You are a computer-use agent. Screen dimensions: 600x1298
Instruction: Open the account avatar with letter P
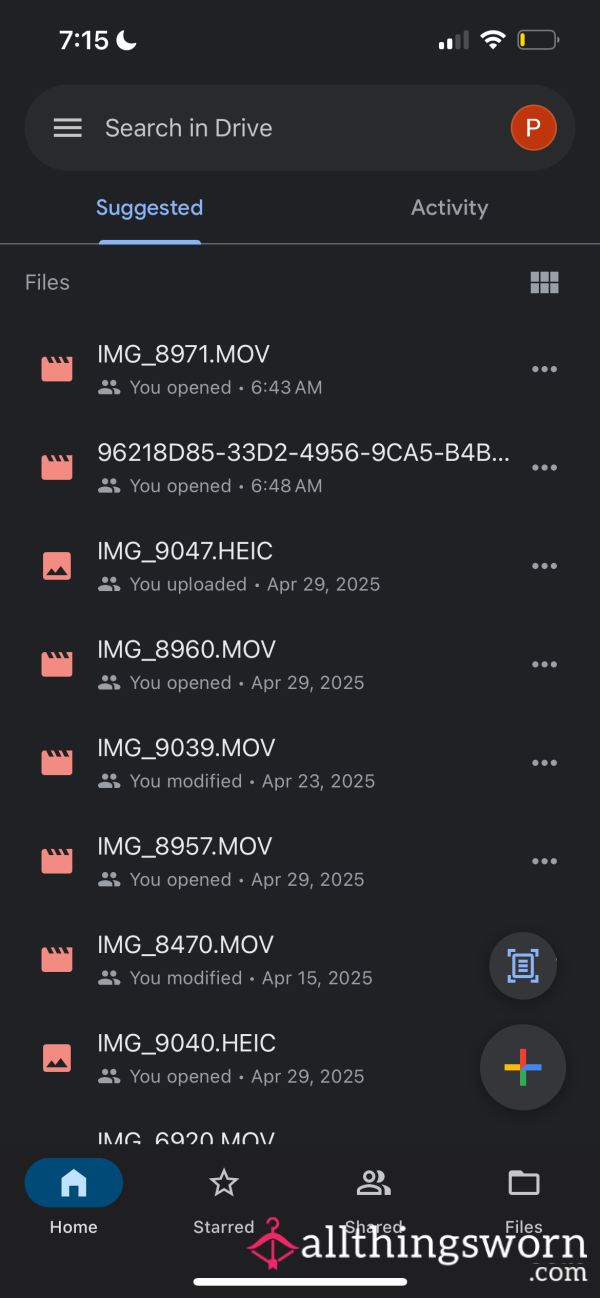coord(533,128)
